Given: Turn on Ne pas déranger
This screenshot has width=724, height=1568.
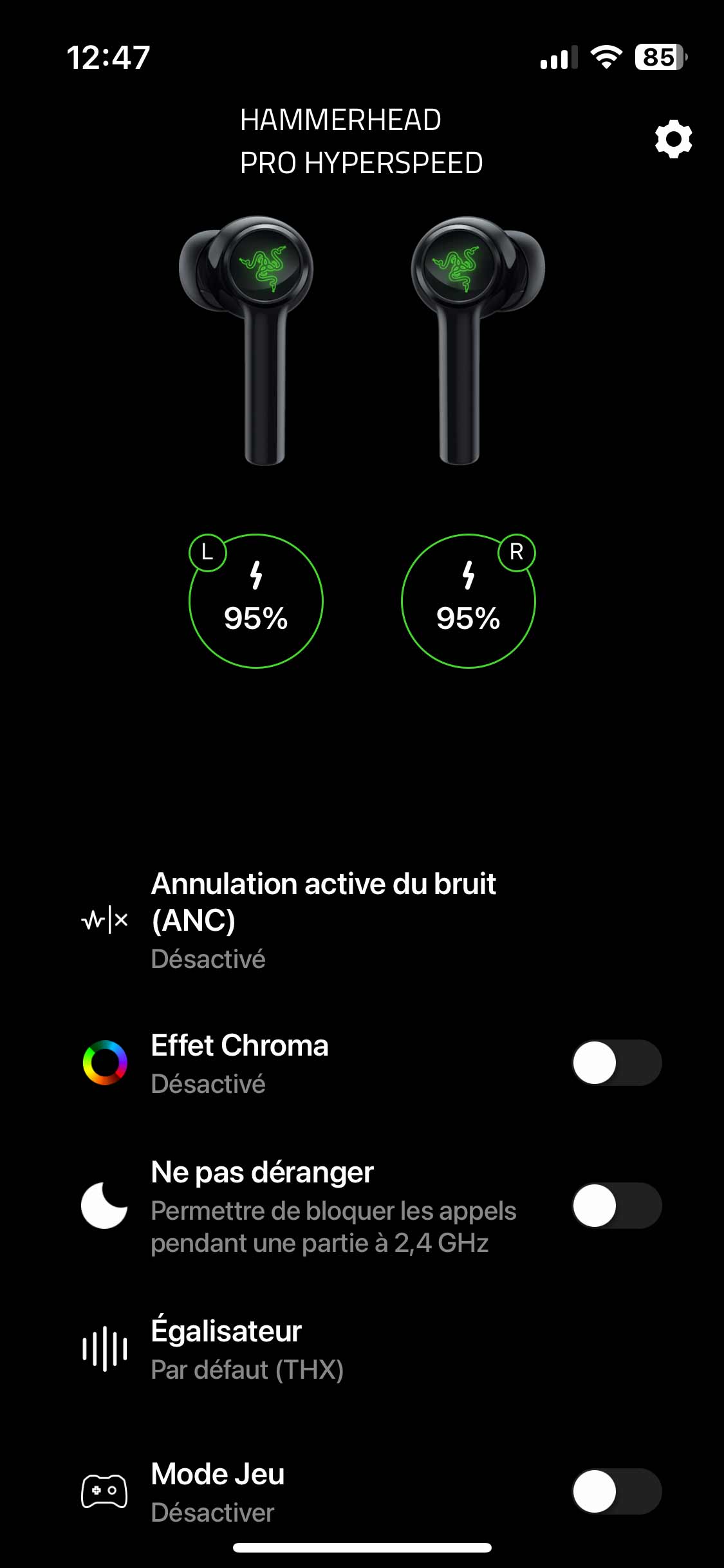Looking at the screenshot, I should (617, 1206).
